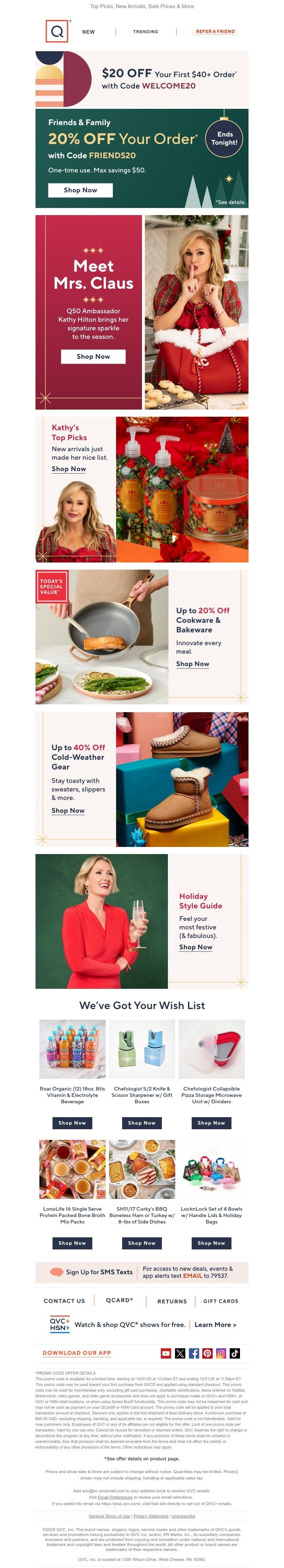Shop Kathy's Top Picks
The height and width of the screenshot is (1568, 284).
click(69, 469)
